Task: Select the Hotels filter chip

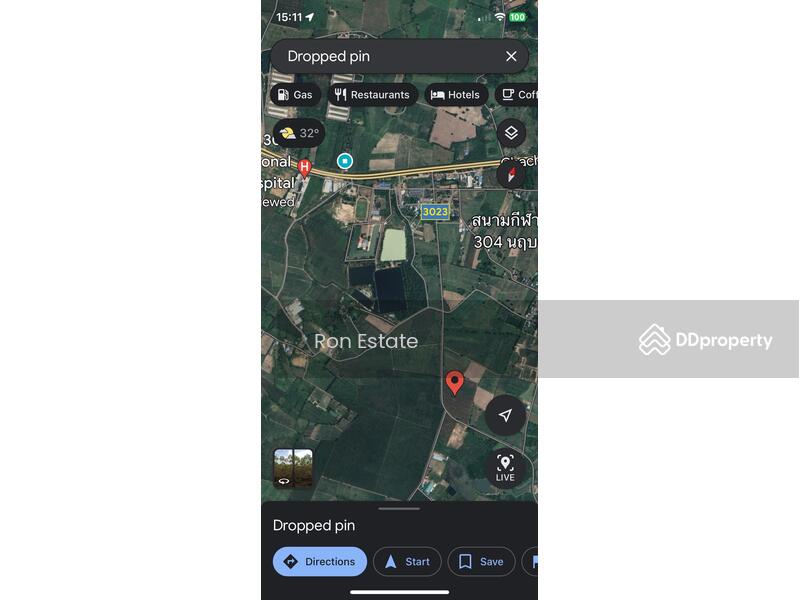Action: click(455, 95)
